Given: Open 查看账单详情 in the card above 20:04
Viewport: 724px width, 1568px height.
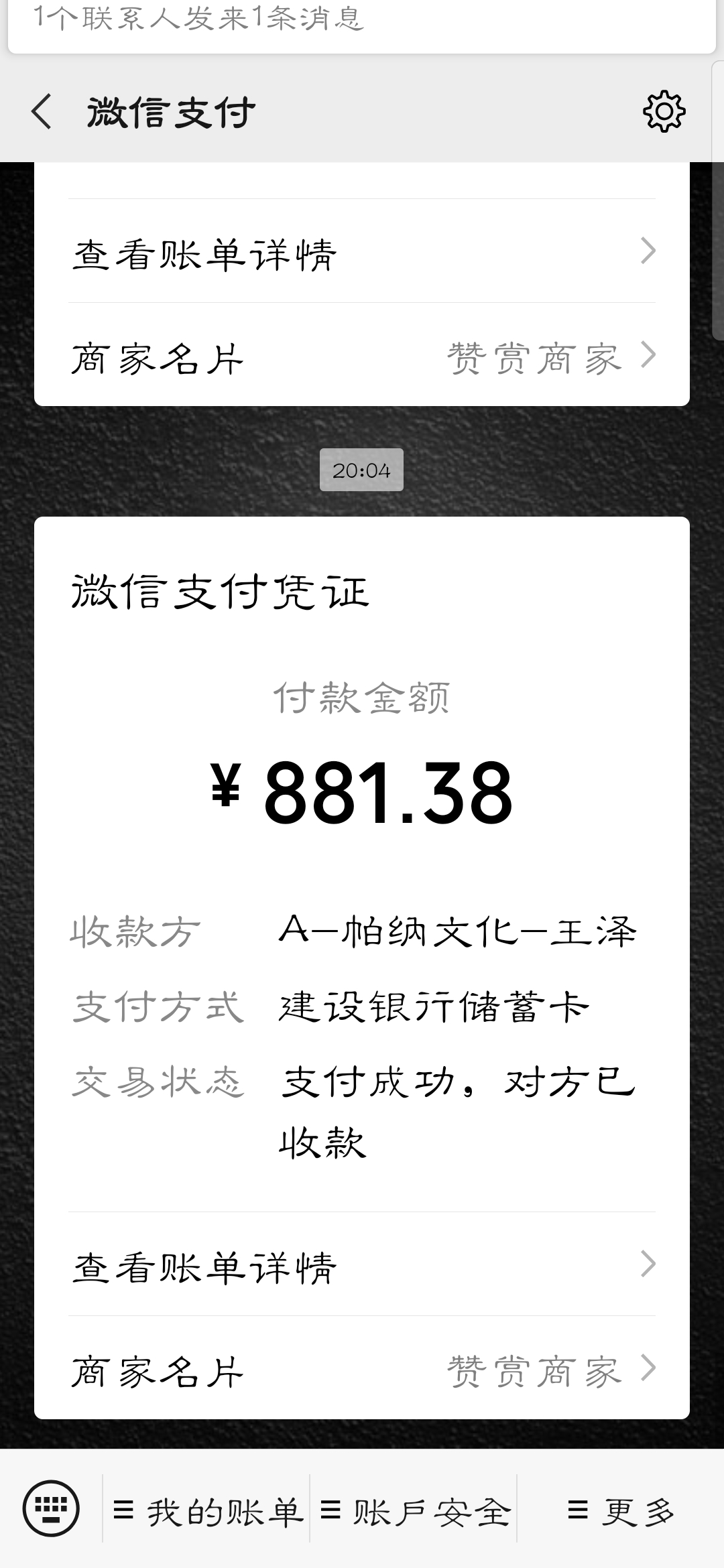Looking at the screenshot, I should coord(362,253).
